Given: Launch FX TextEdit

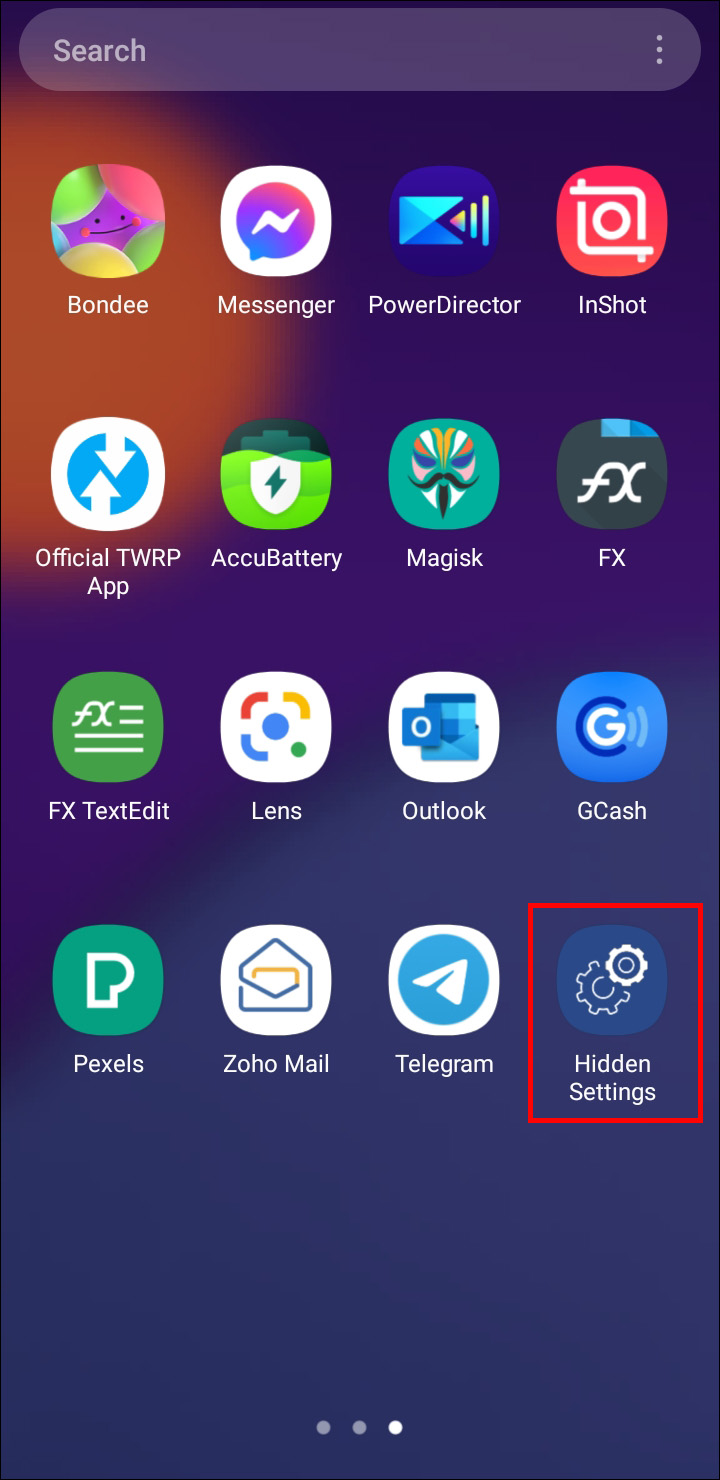Looking at the screenshot, I should coord(108,727).
